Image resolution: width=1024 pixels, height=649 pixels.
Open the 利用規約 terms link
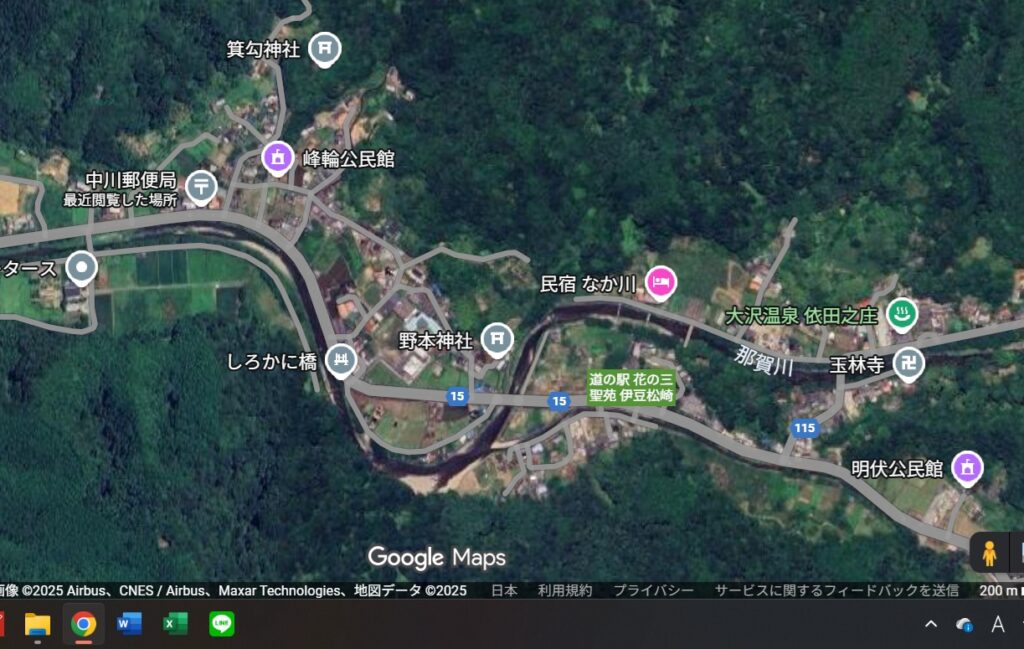coord(565,591)
